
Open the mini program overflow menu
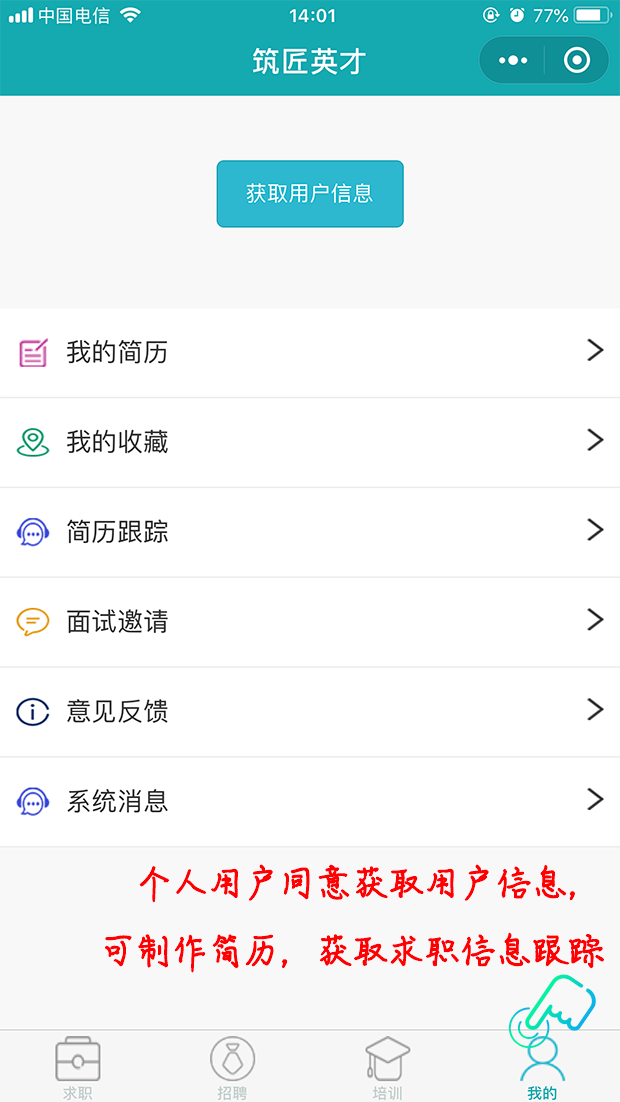(x=513, y=61)
